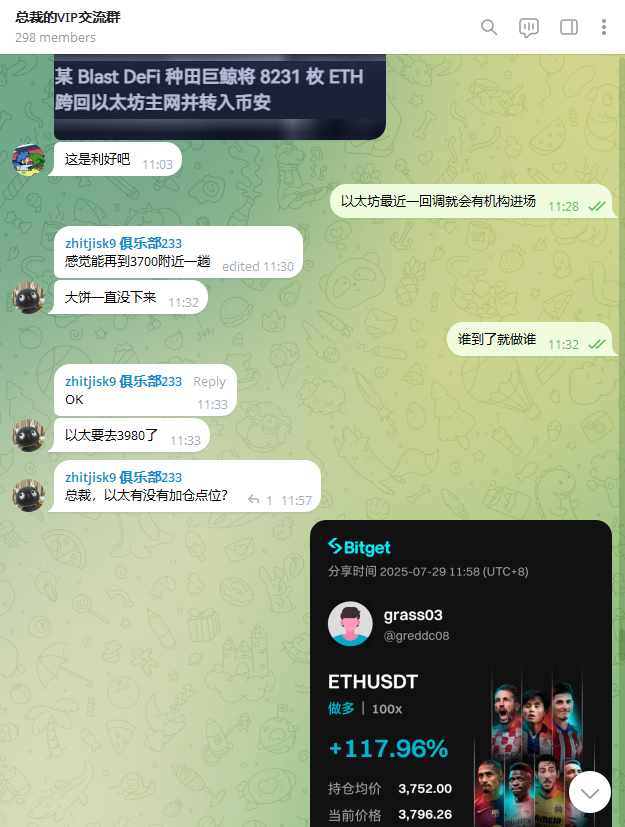The width and height of the screenshot is (625, 827).
Task: Open the three-dot overflow menu
Action: [604, 27]
